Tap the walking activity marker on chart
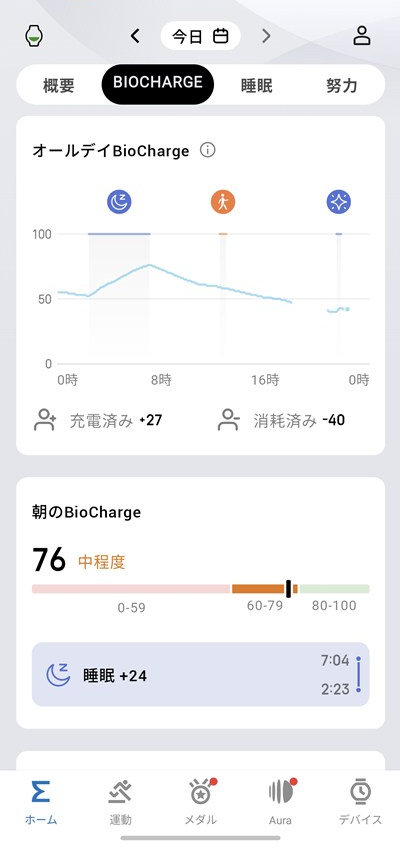 (223, 203)
